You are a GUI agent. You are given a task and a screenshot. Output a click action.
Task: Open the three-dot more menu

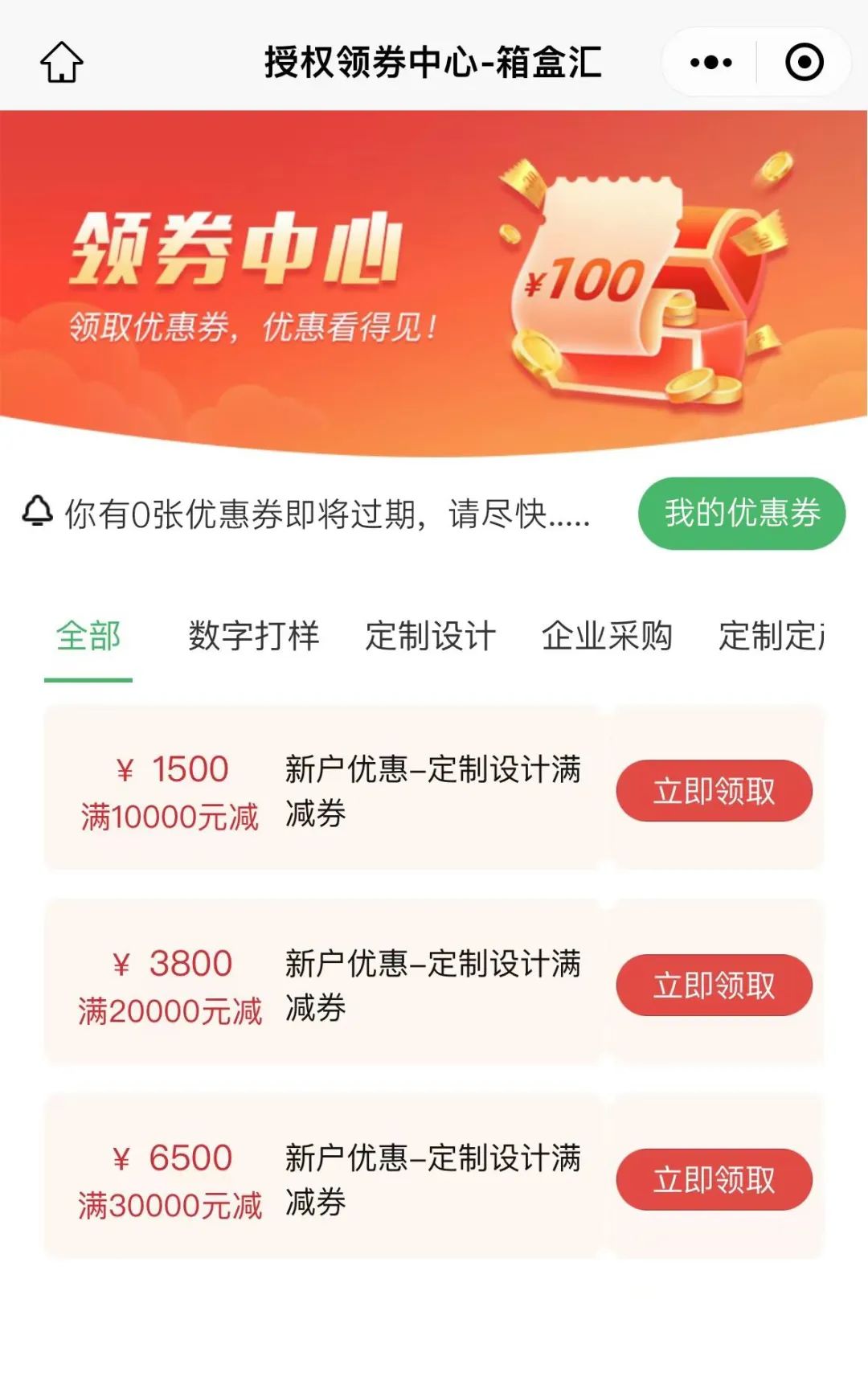click(x=710, y=62)
